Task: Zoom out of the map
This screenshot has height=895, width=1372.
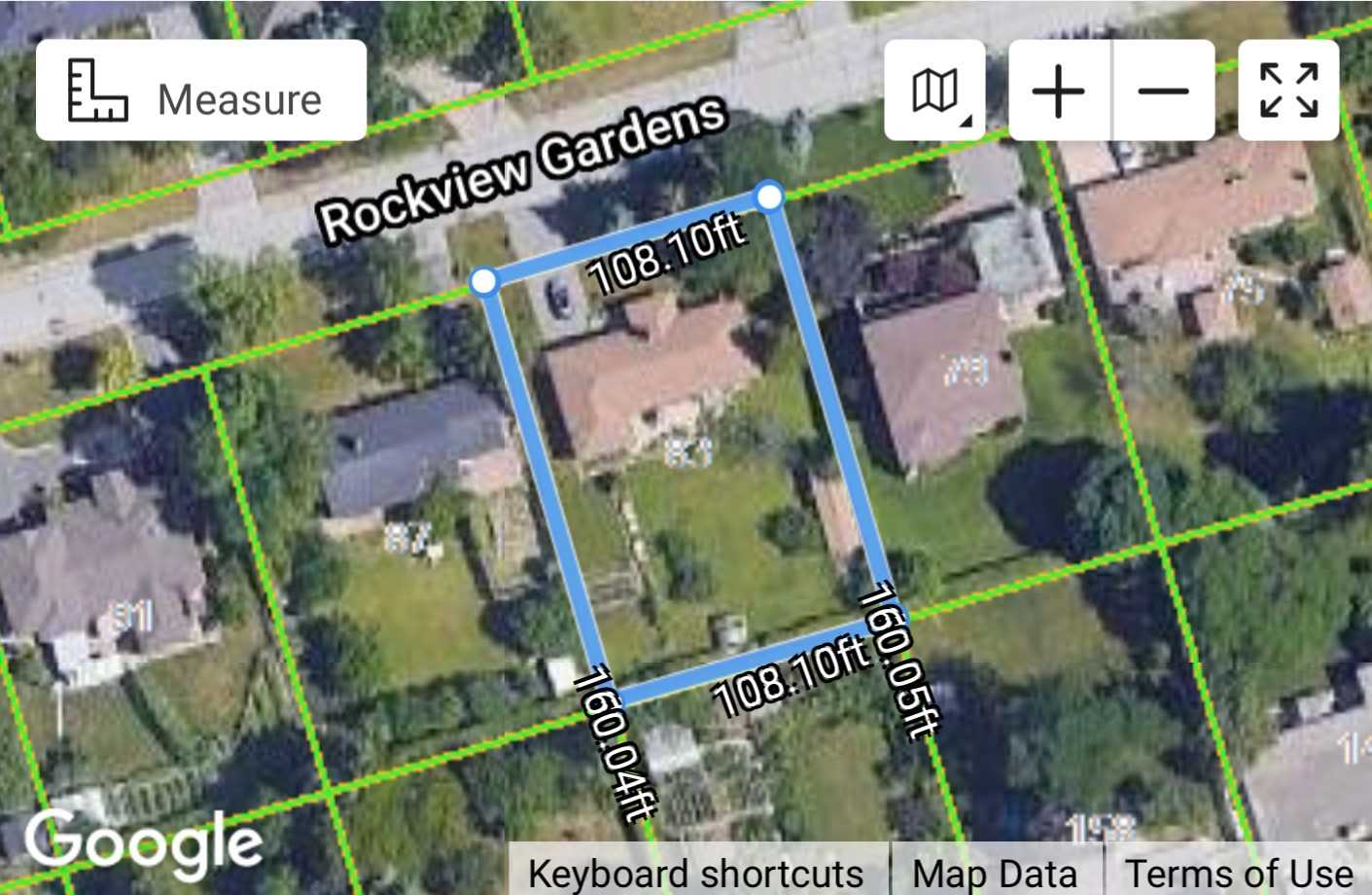Action: 1163,91
